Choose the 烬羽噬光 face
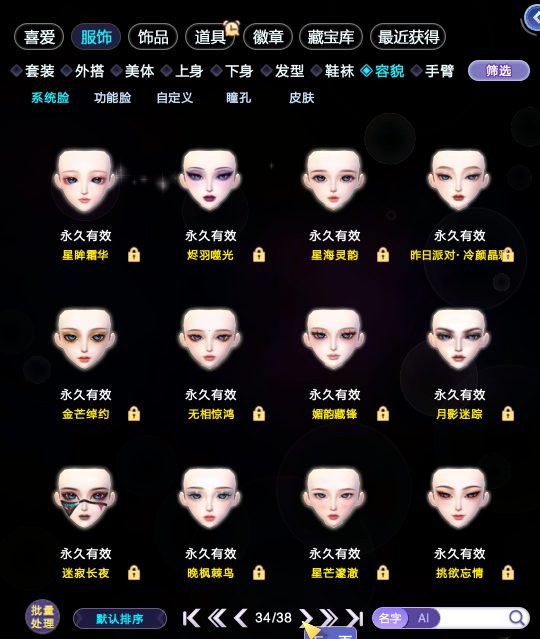The image size is (540, 639). [210, 181]
